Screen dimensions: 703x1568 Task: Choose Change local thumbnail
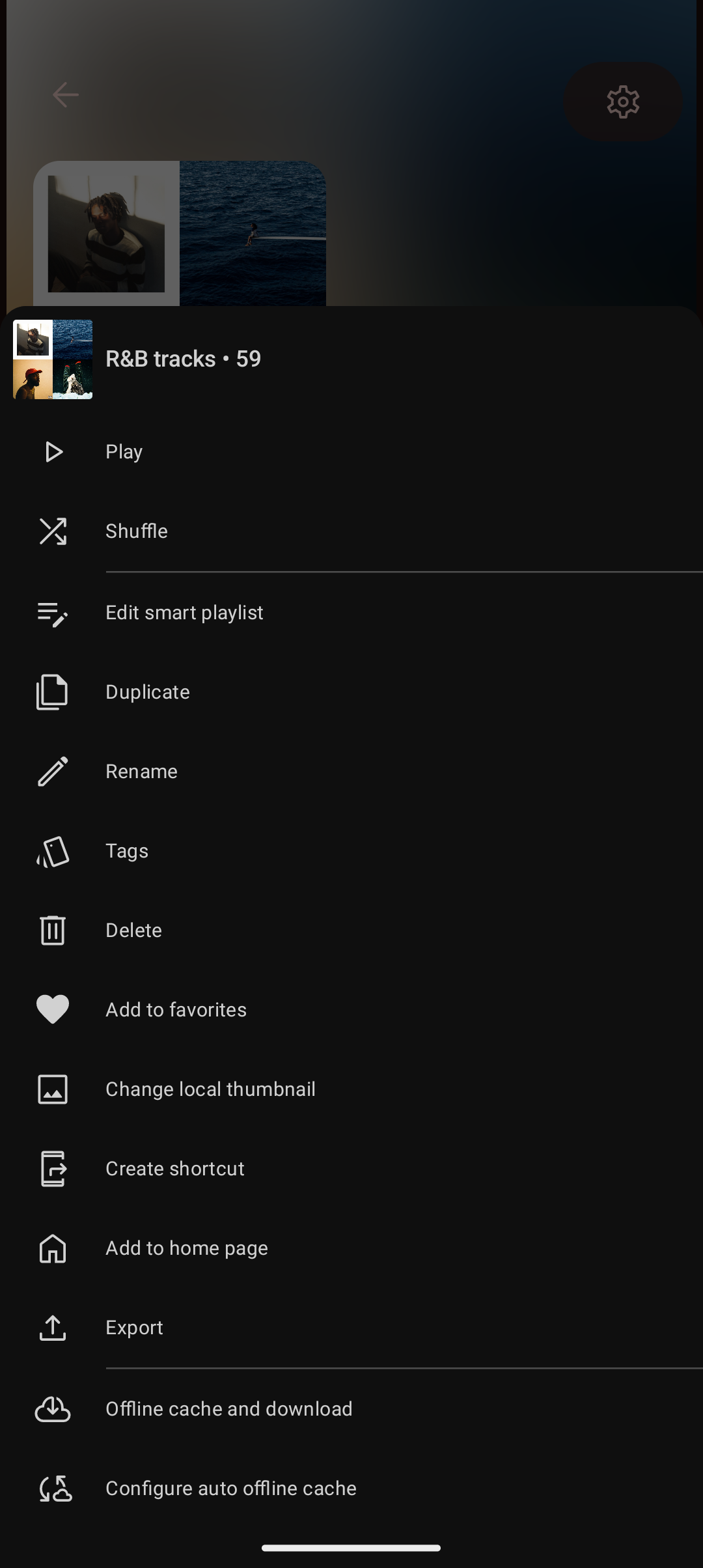[351, 1089]
